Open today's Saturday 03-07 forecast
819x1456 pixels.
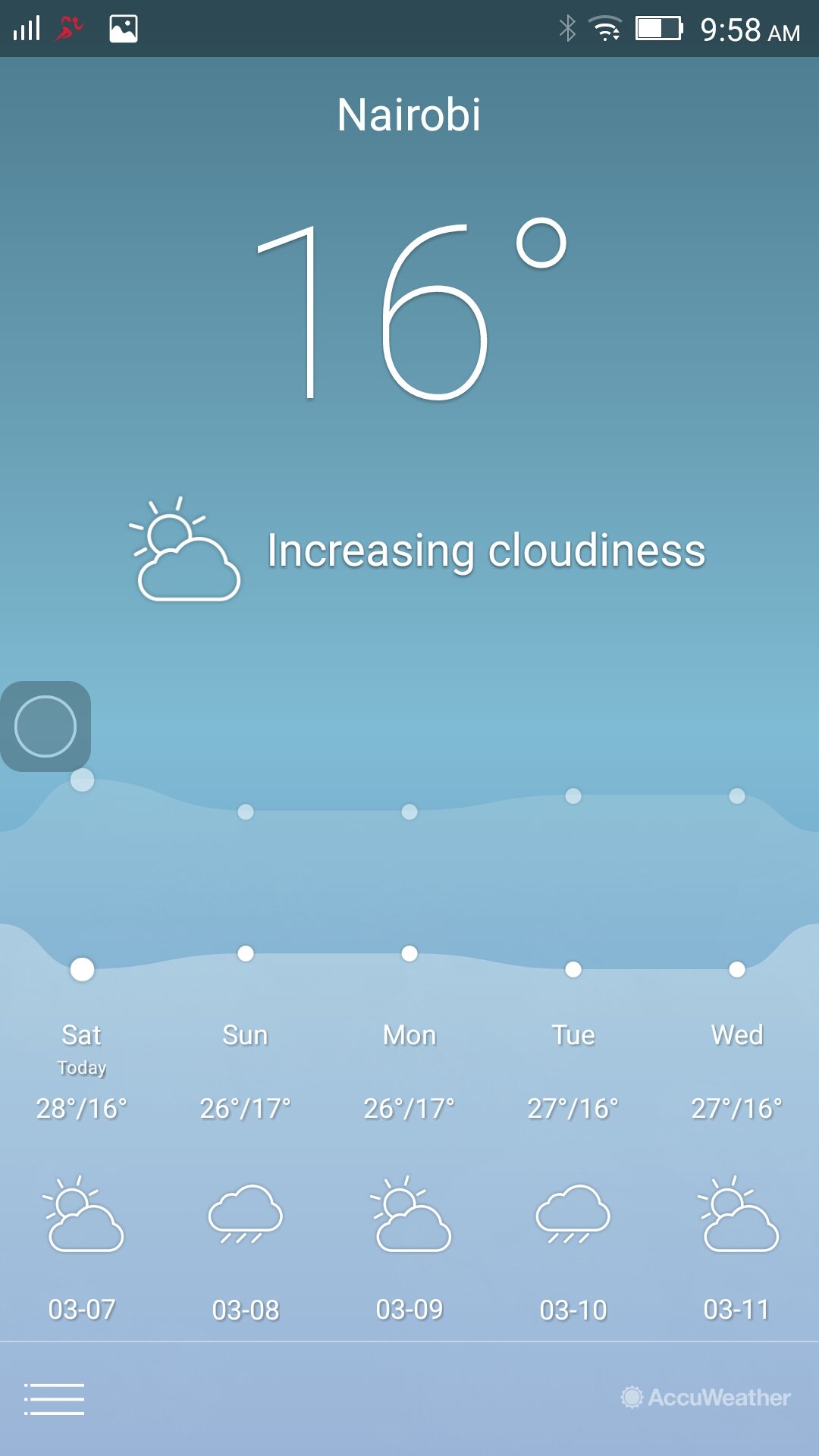tap(82, 1172)
